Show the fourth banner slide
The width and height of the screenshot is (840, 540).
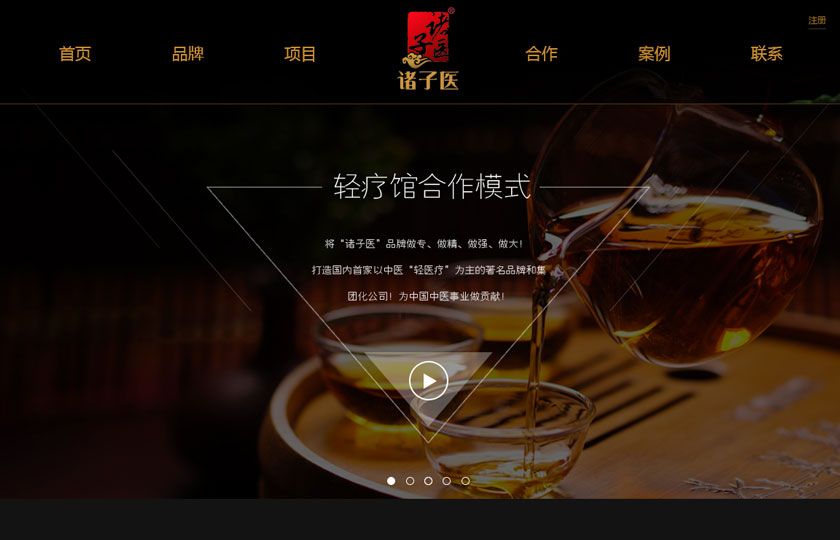[x=447, y=481]
